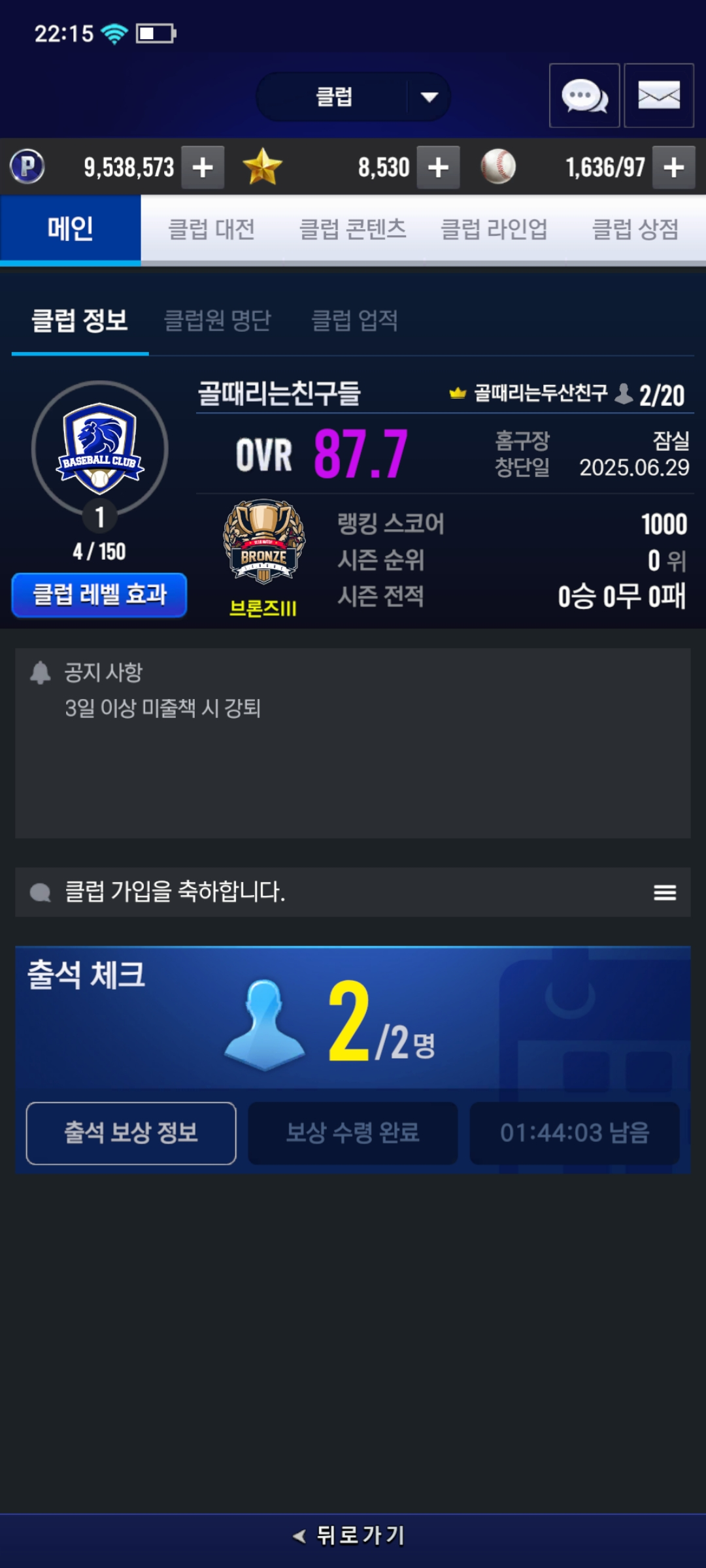This screenshot has width=706, height=1568.
Task: Switch to the 클럽 대전 tab
Action: coord(211,230)
